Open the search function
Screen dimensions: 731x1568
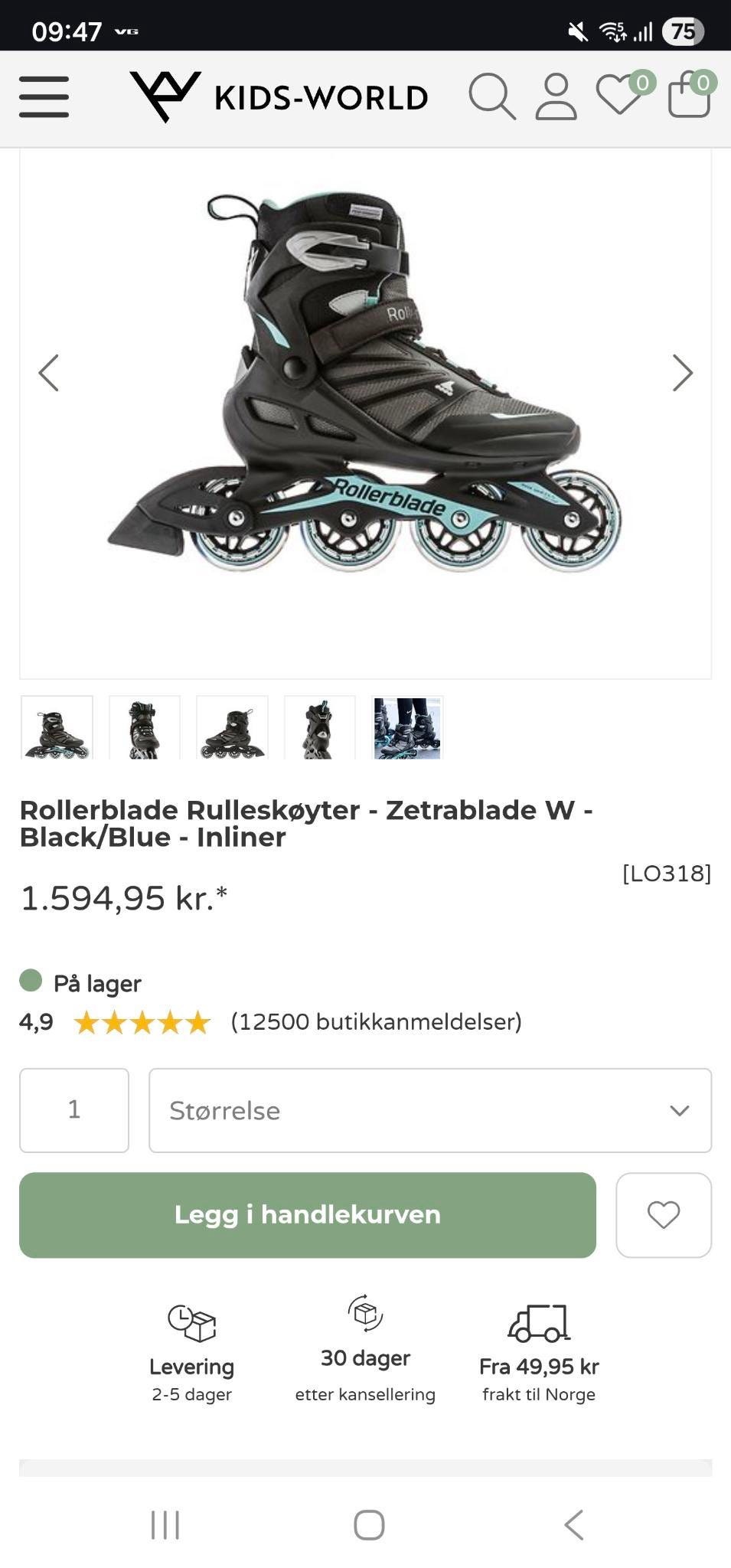click(x=494, y=96)
